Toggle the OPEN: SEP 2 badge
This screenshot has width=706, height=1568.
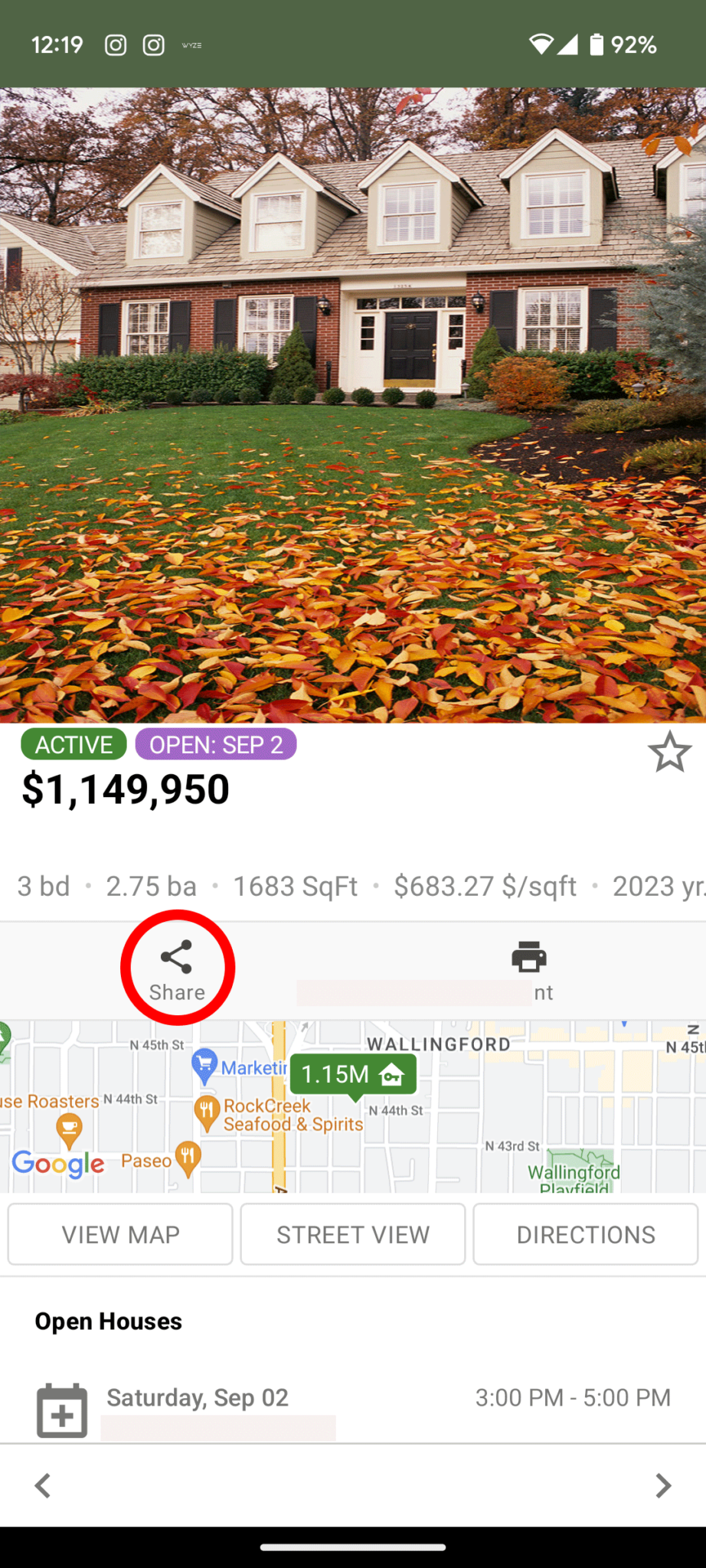216,743
